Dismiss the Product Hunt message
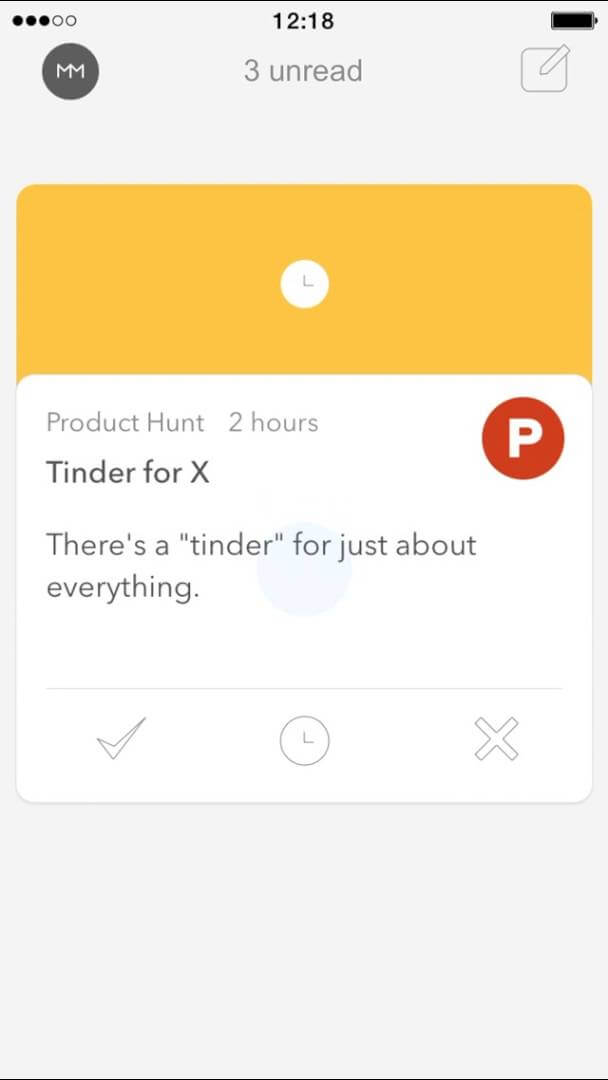The height and width of the screenshot is (1080, 608). (496, 740)
